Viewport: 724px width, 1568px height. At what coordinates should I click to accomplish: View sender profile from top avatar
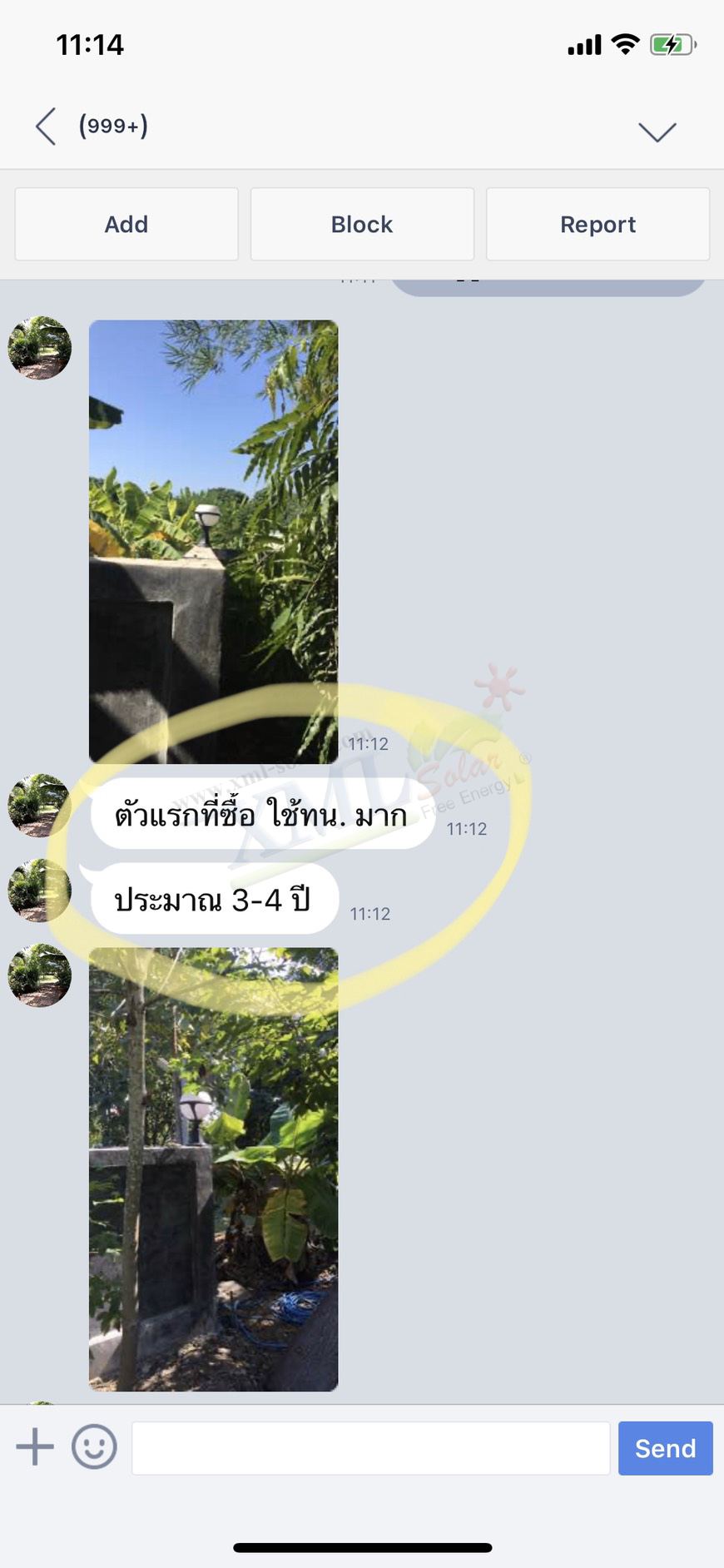point(39,348)
